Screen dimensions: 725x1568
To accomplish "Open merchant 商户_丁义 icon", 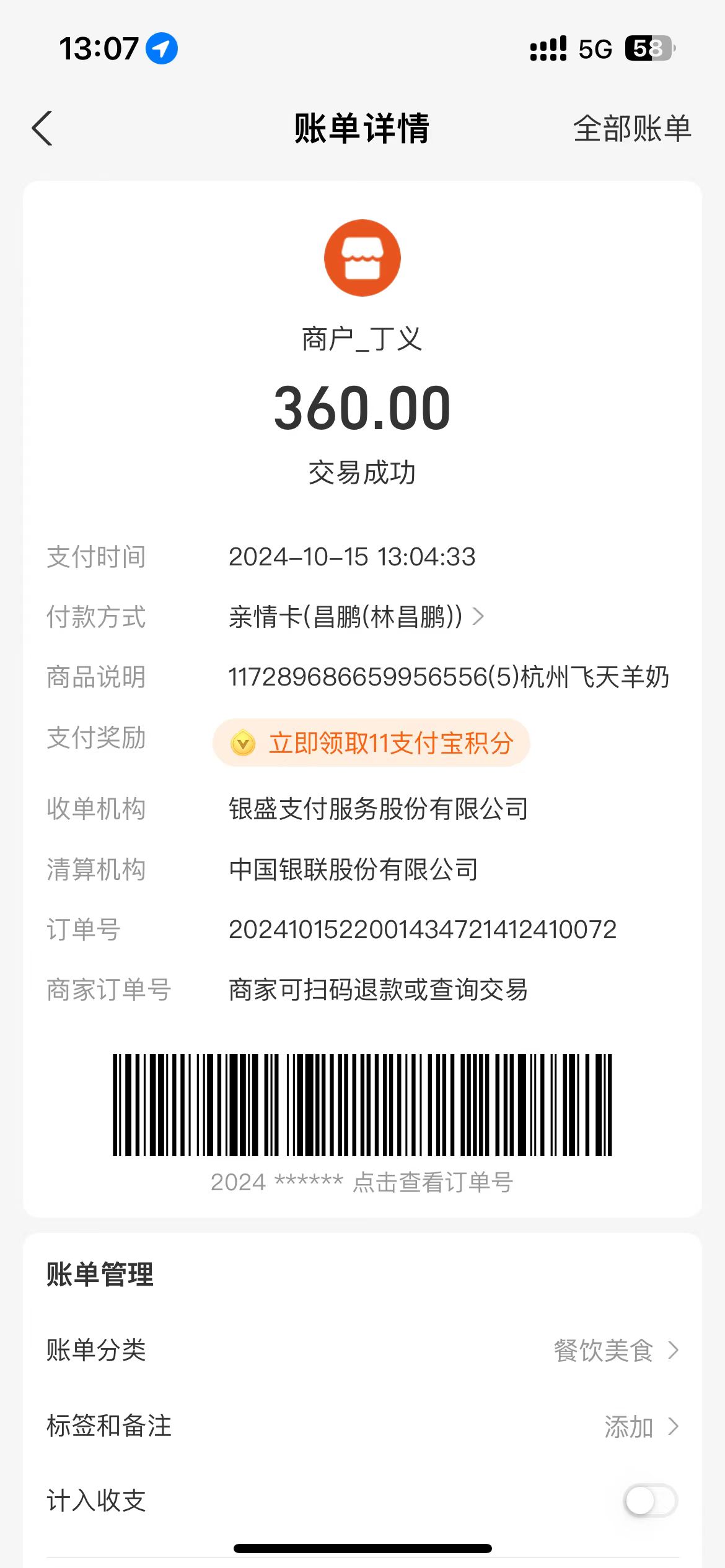I will coord(362,258).
